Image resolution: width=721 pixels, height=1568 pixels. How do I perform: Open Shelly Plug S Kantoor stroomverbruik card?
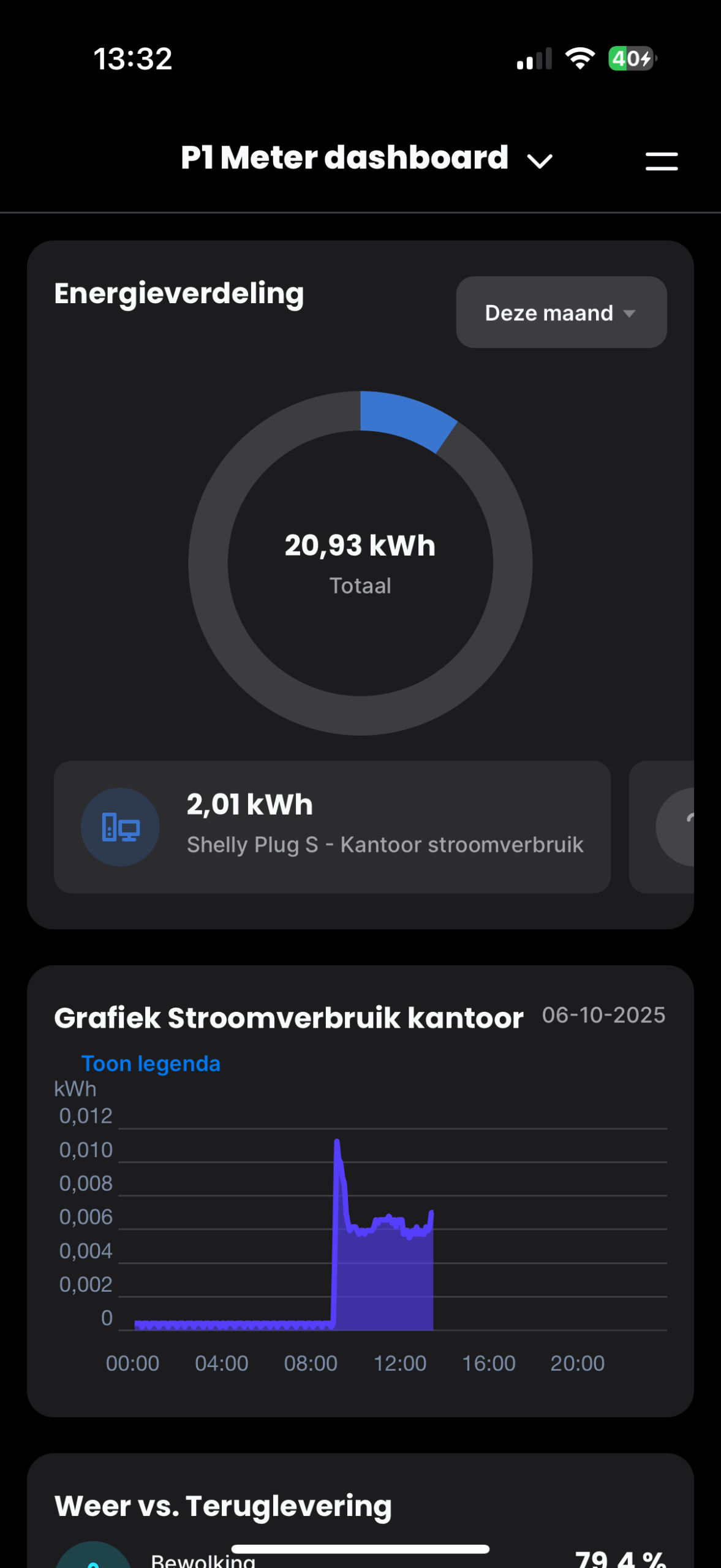pos(332,826)
